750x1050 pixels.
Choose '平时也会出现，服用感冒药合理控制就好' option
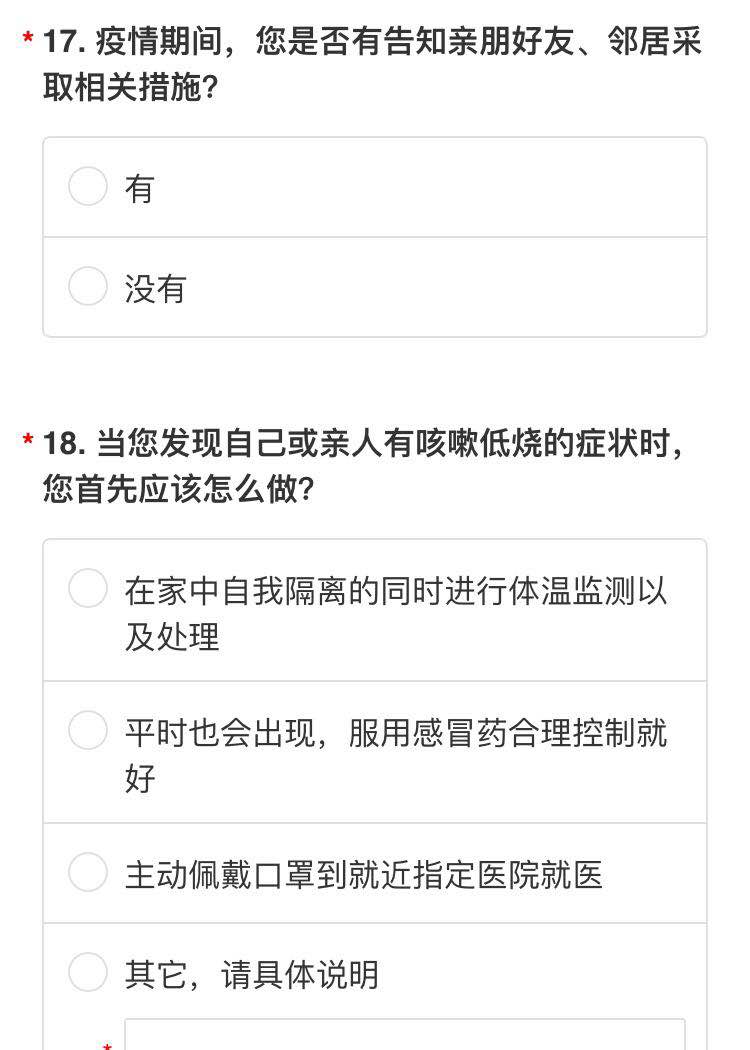[x=88, y=730]
